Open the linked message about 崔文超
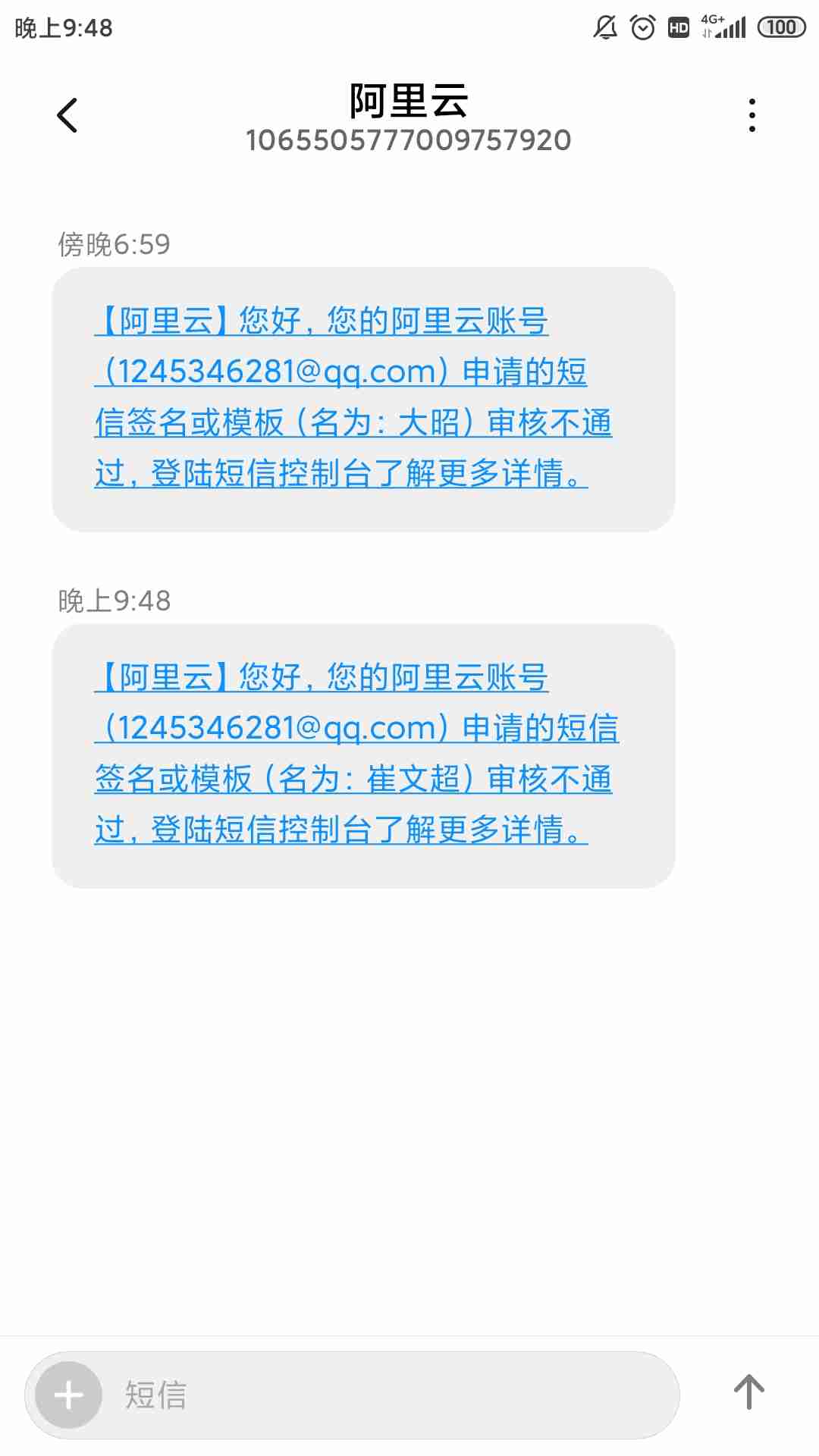Screen dimensions: 819x1456 pyautogui.click(x=353, y=754)
